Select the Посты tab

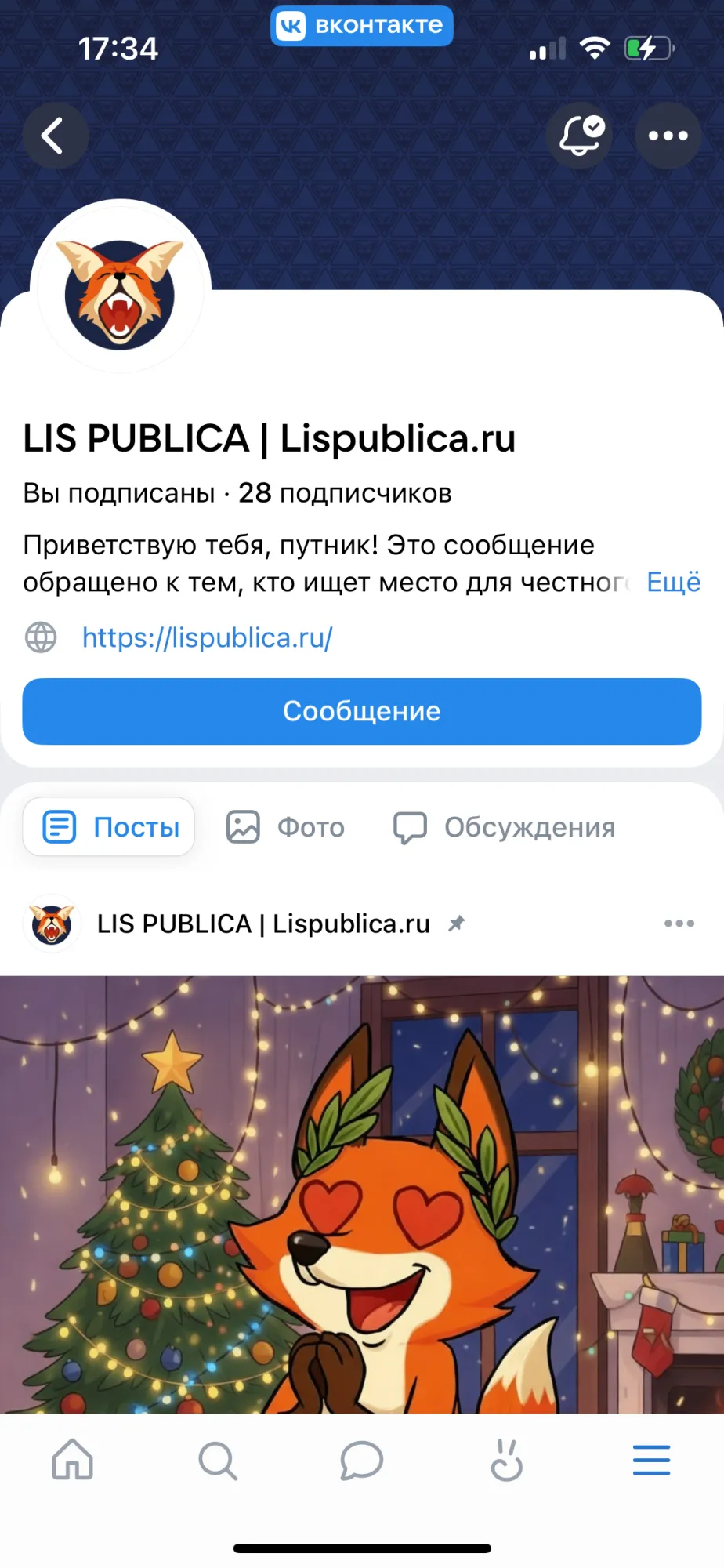109,827
